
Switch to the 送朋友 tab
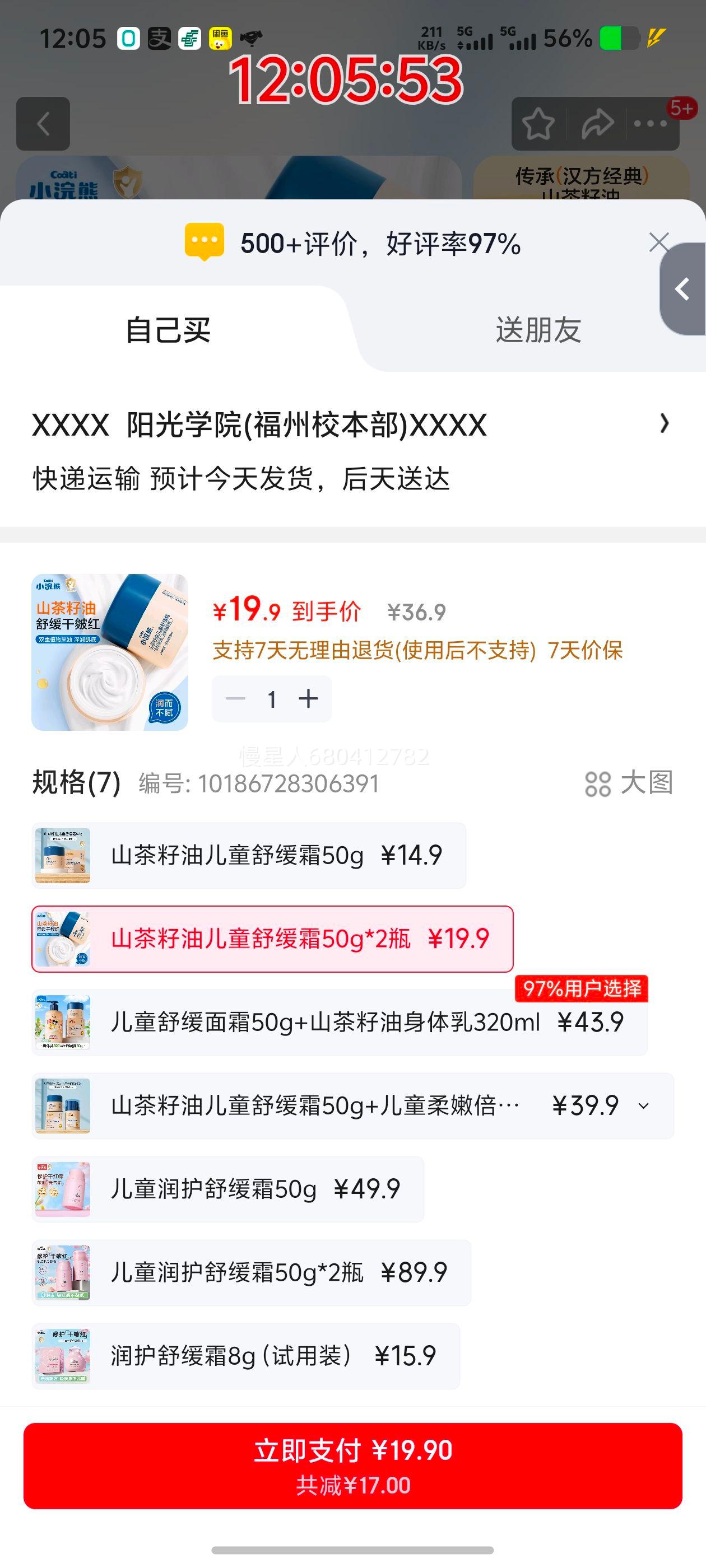coord(538,329)
